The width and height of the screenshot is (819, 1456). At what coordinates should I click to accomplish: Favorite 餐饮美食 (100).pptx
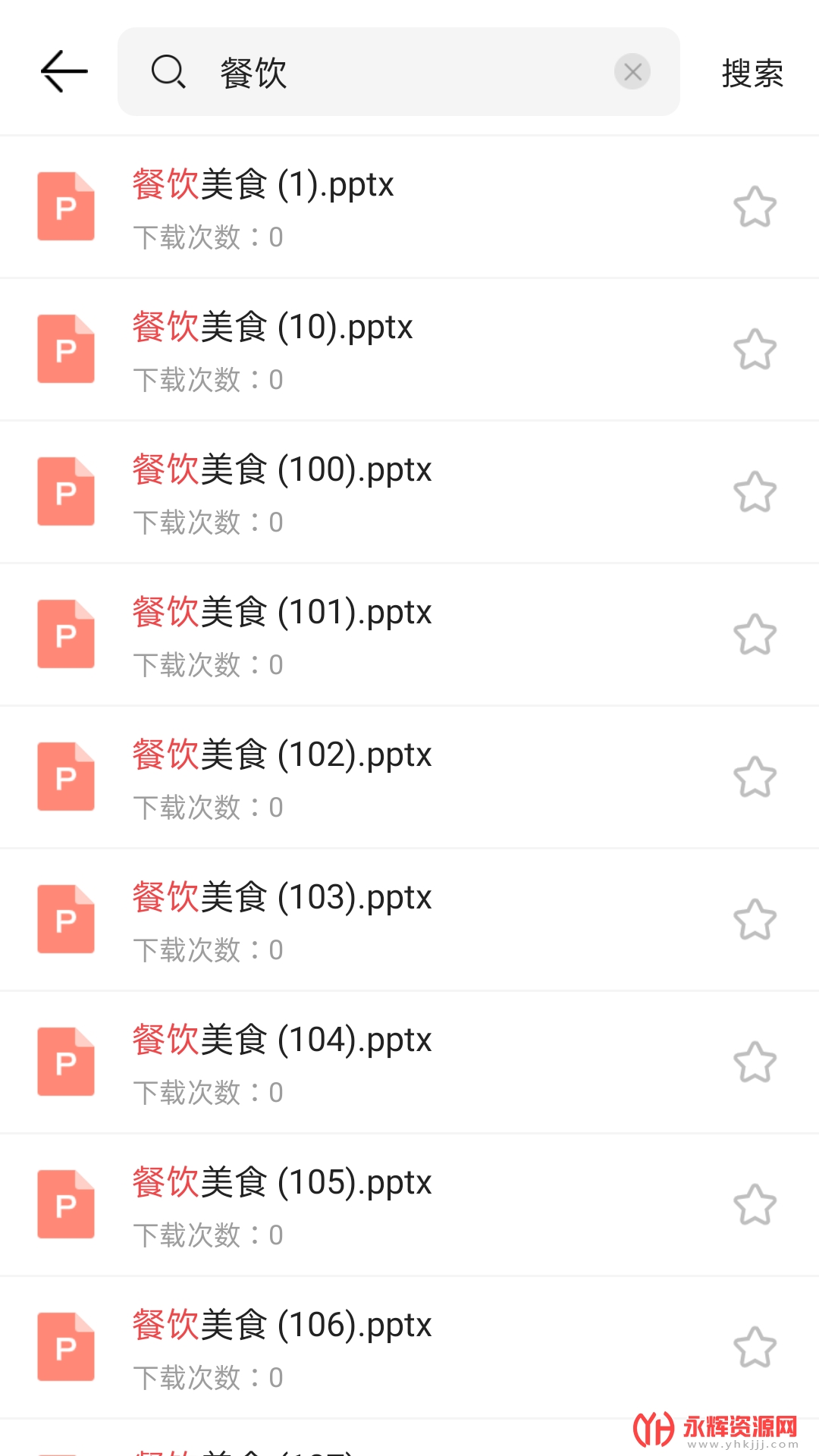coord(755,492)
